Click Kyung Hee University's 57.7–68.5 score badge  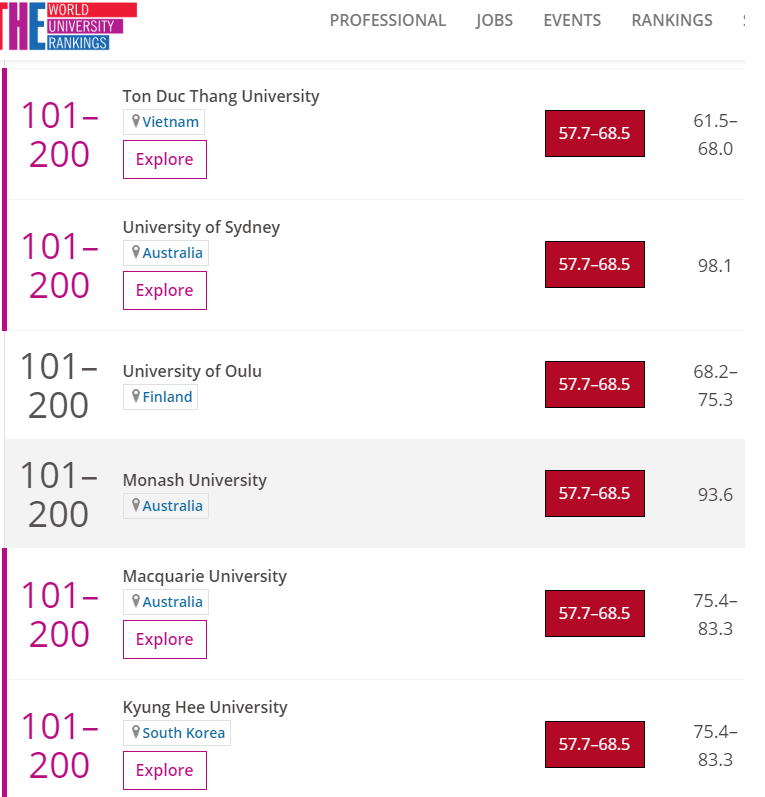coord(594,744)
